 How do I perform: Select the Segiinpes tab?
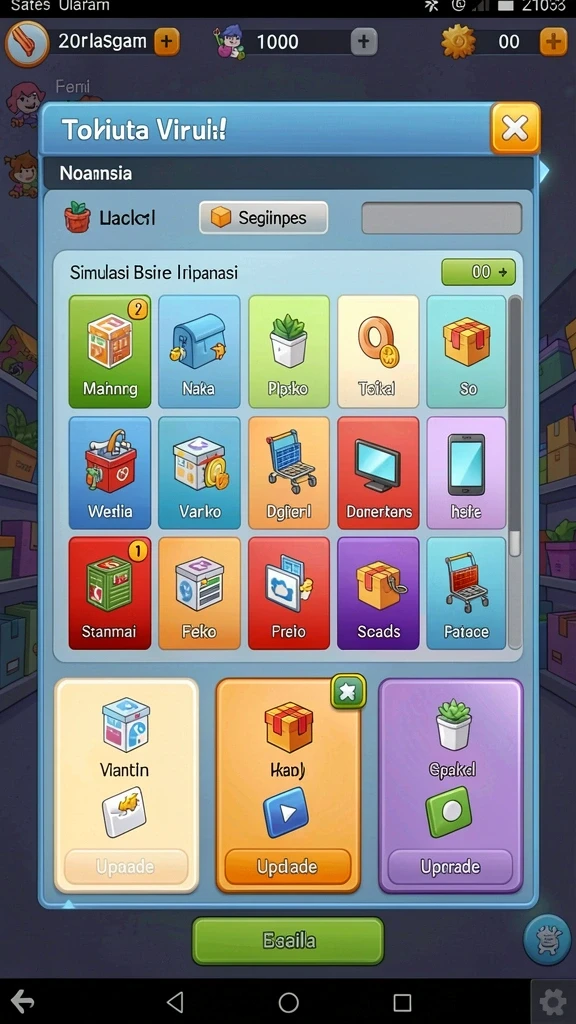(x=263, y=217)
